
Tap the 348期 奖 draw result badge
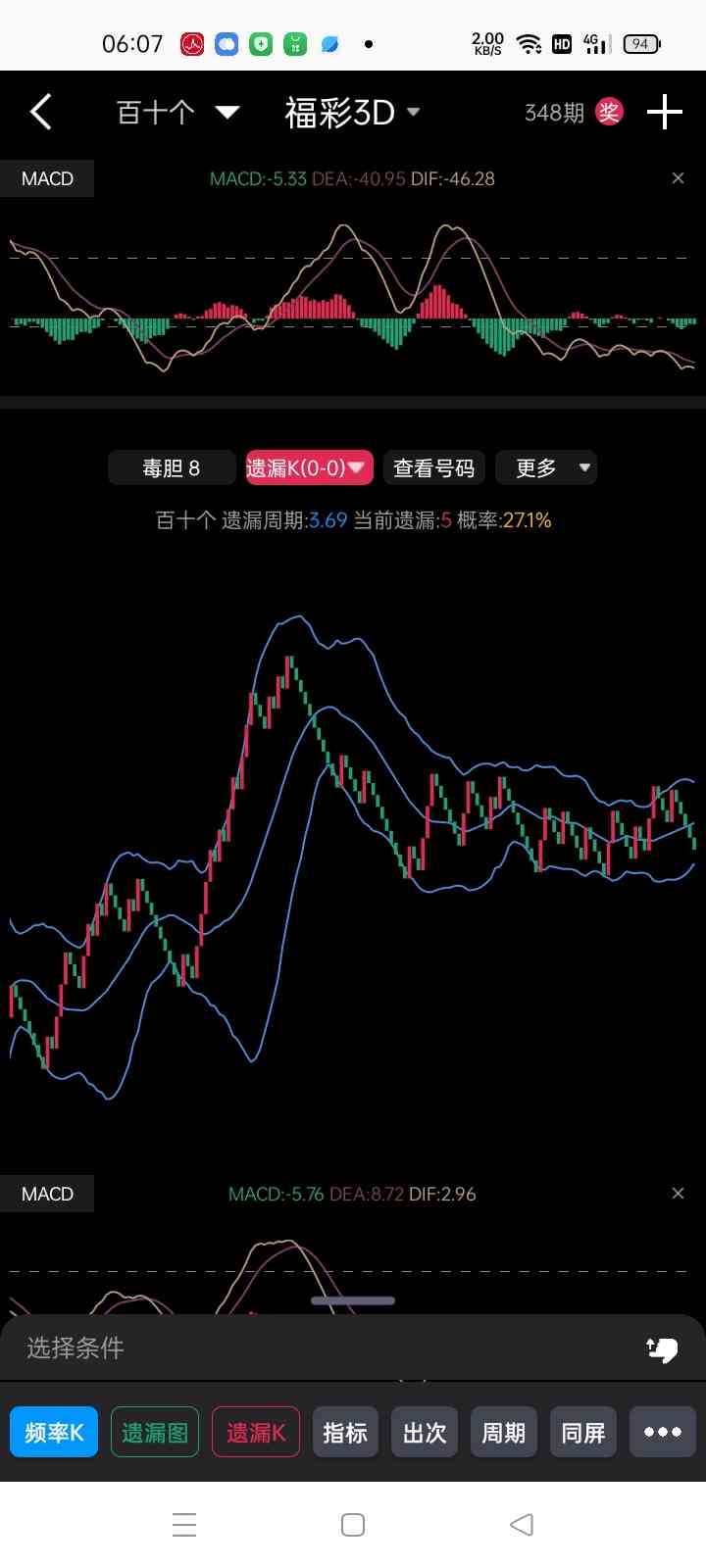point(574,113)
